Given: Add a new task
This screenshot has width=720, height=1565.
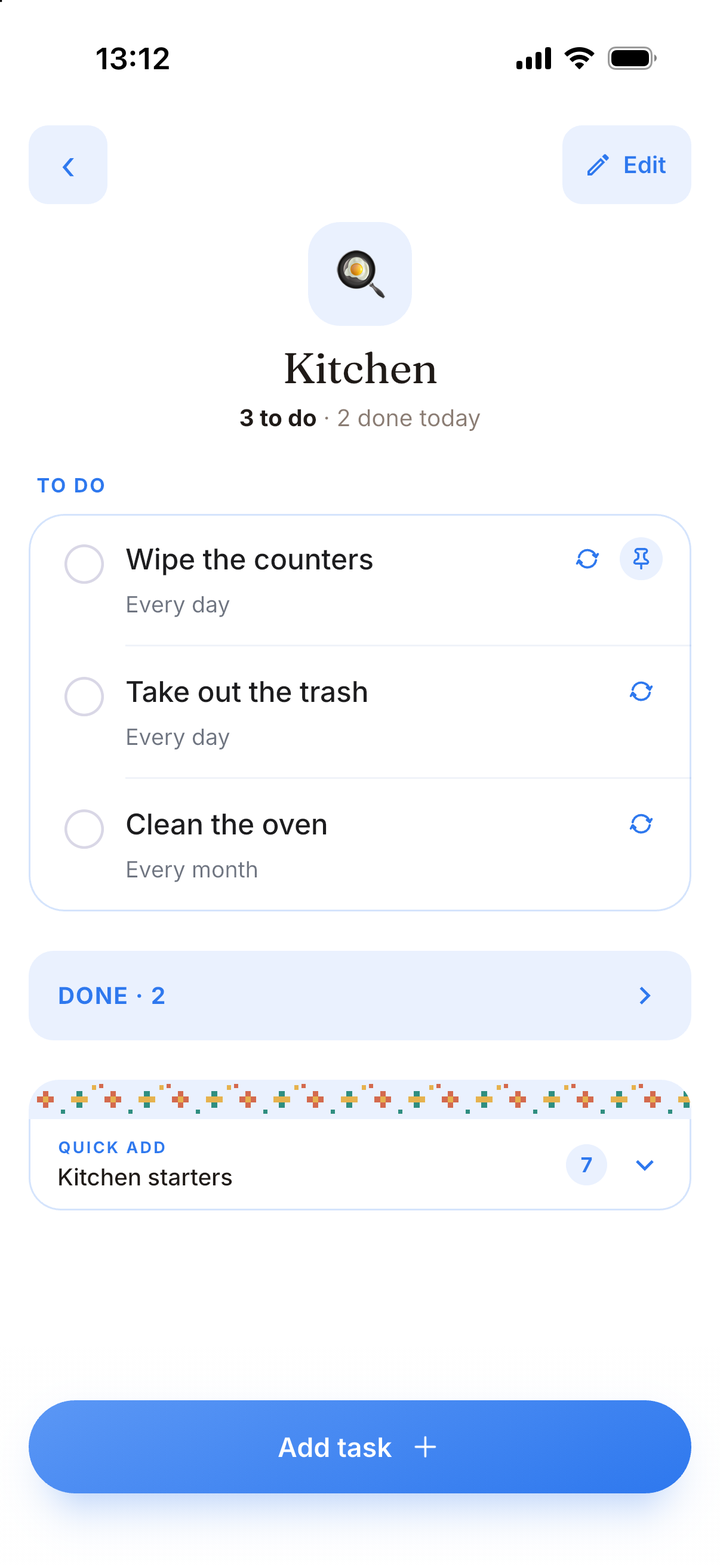Looking at the screenshot, I should click(360, 1447).
